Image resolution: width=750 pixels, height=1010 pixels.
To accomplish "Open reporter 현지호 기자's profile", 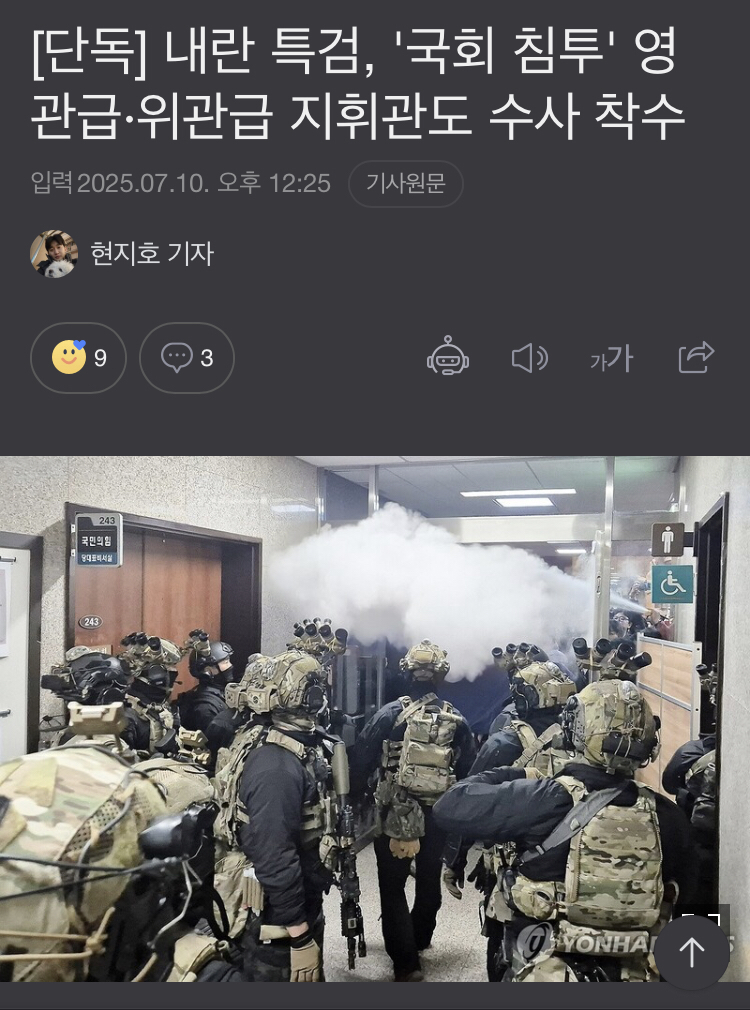I will pyautogui.click(x=151, y=254).
